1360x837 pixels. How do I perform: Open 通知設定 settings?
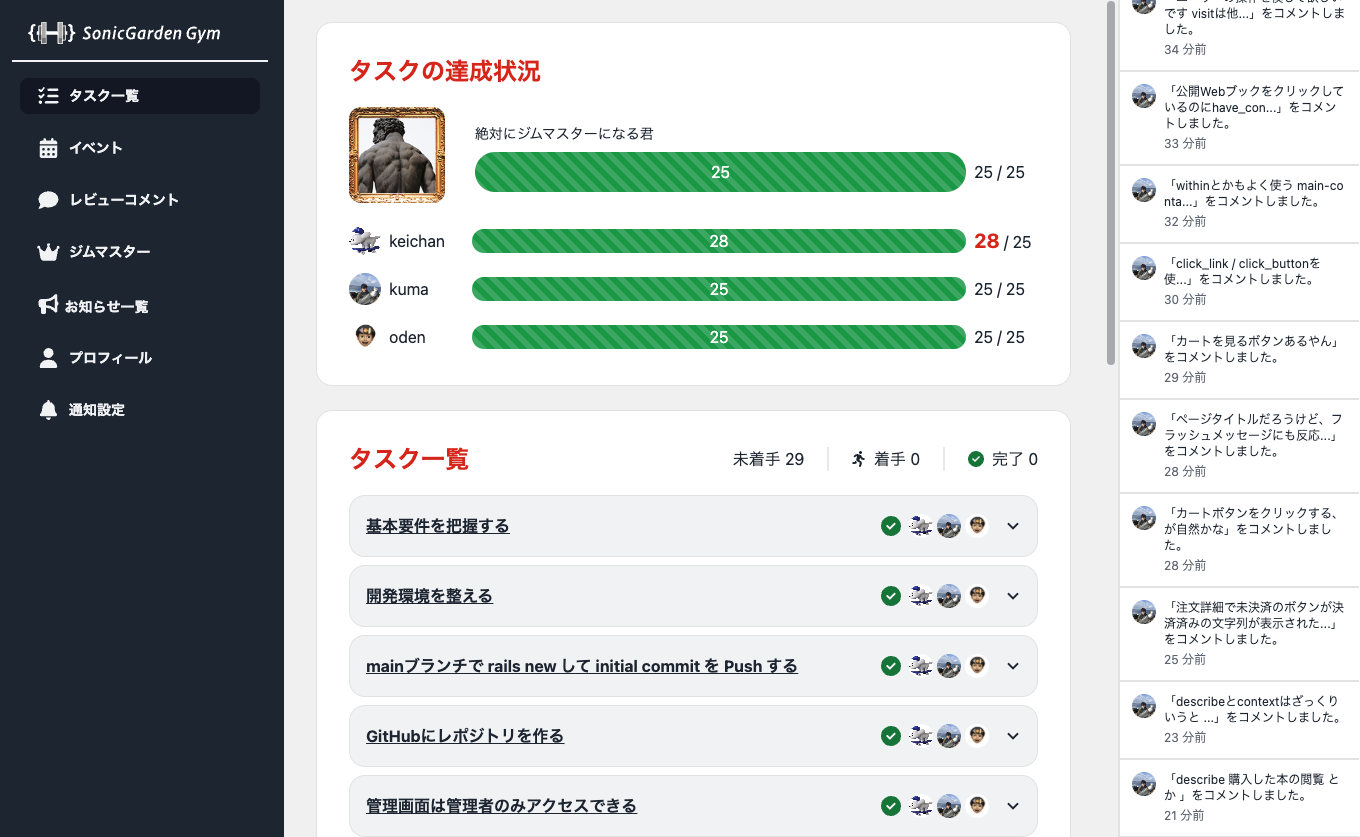96,410
